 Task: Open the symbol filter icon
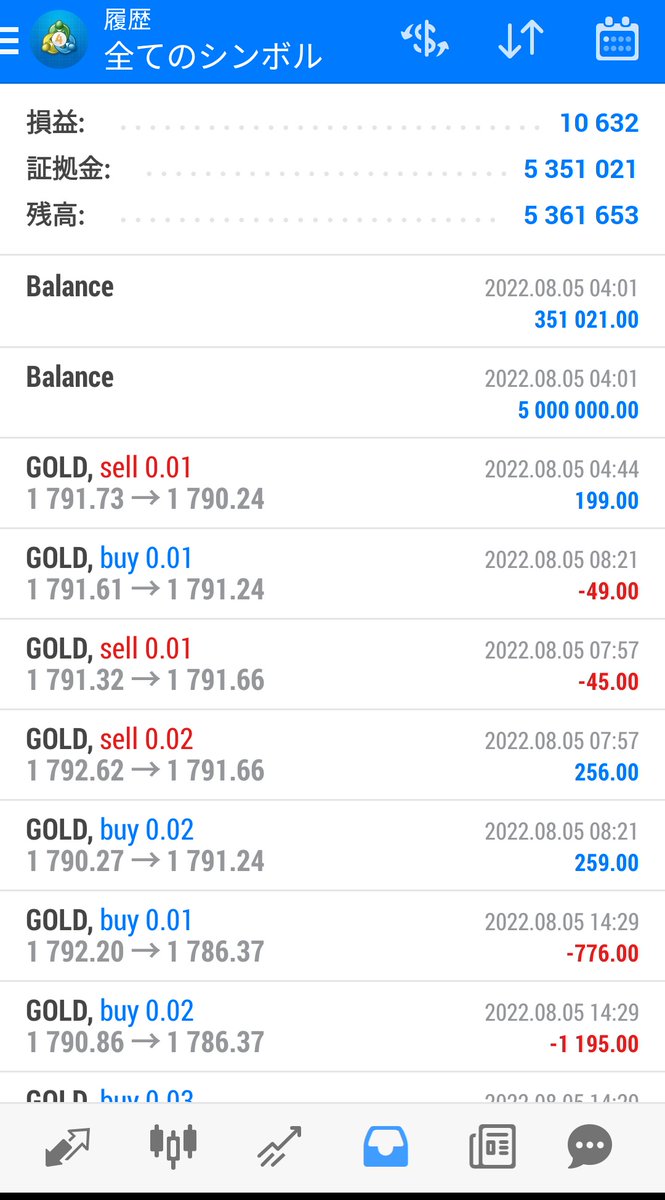point(424,41)
